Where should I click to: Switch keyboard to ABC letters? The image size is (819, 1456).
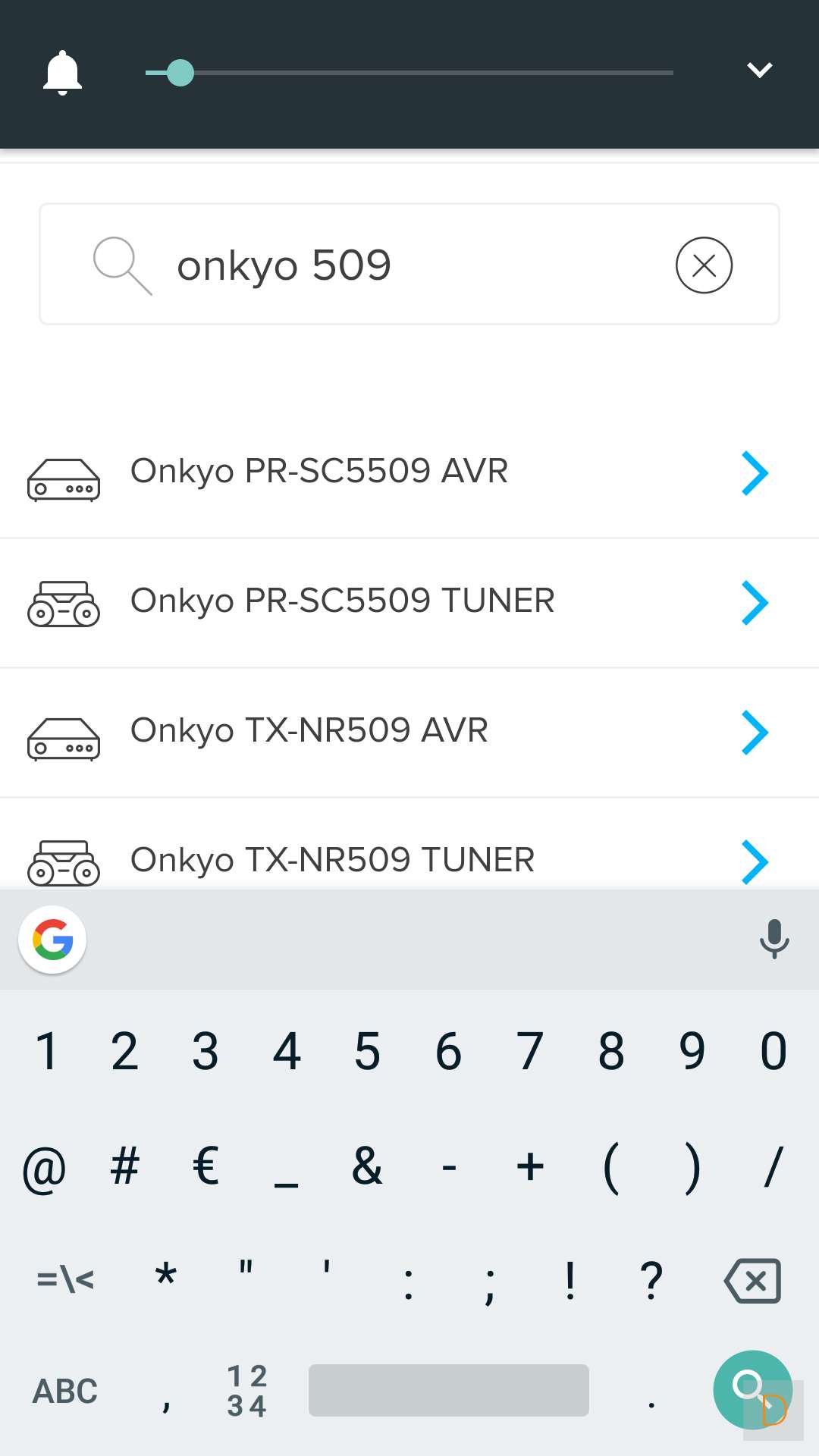pyautogui.click(x=65, y=1392)
